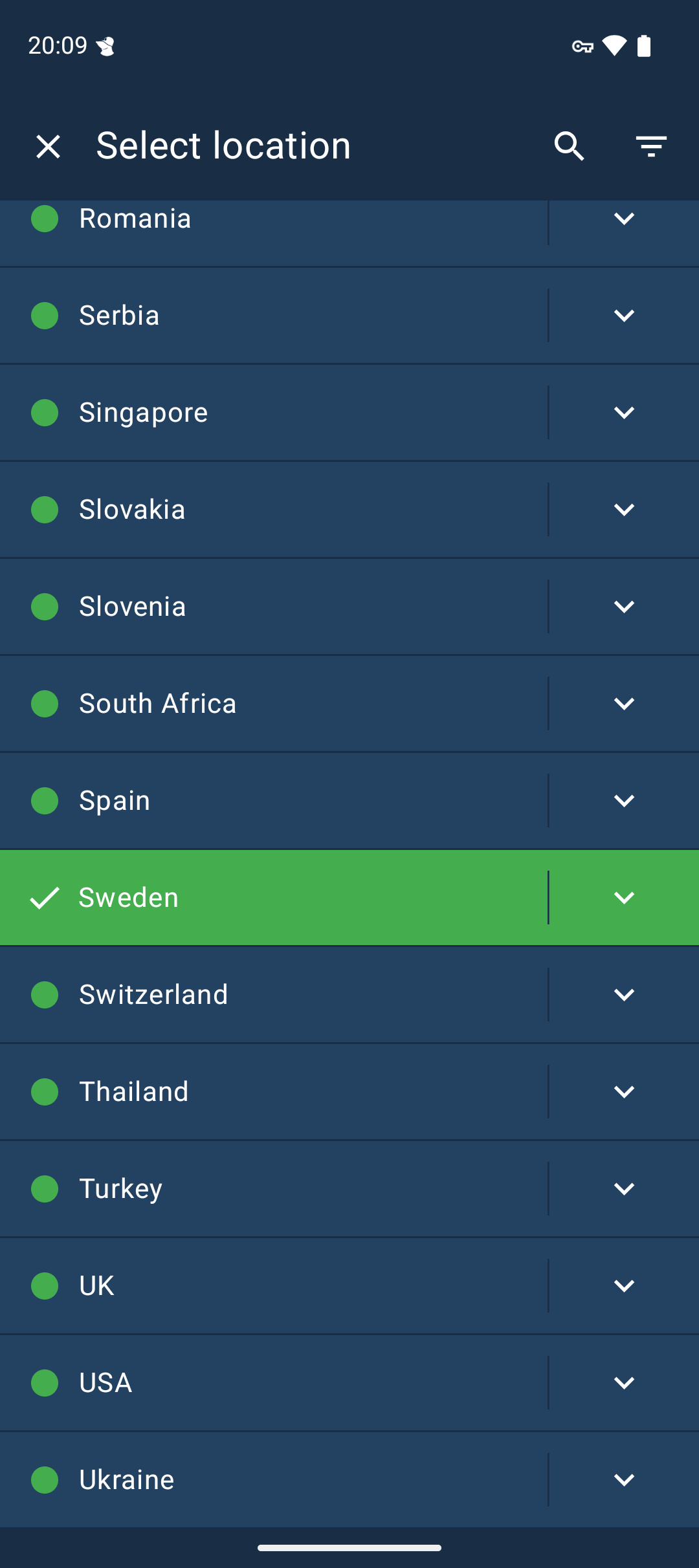Click the green status dot next to Spain
Image resolution: width=699 pixels, height=1568 pixels.
tap(44, 800)
